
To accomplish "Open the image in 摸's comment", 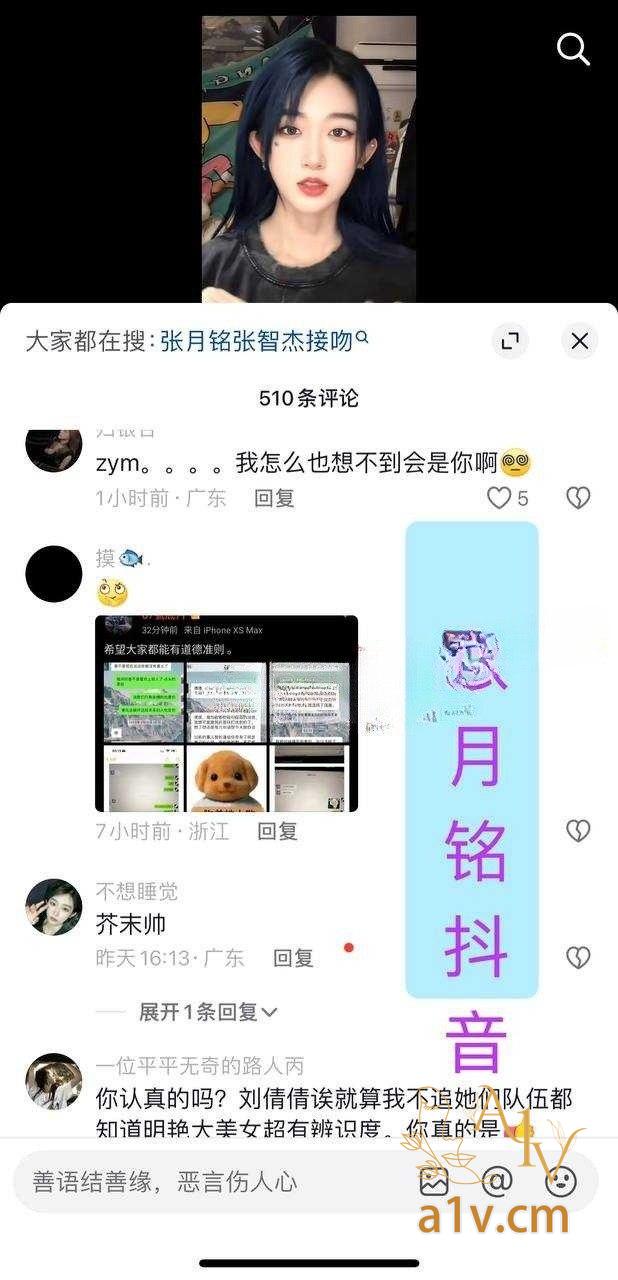I will pos(226,713).
